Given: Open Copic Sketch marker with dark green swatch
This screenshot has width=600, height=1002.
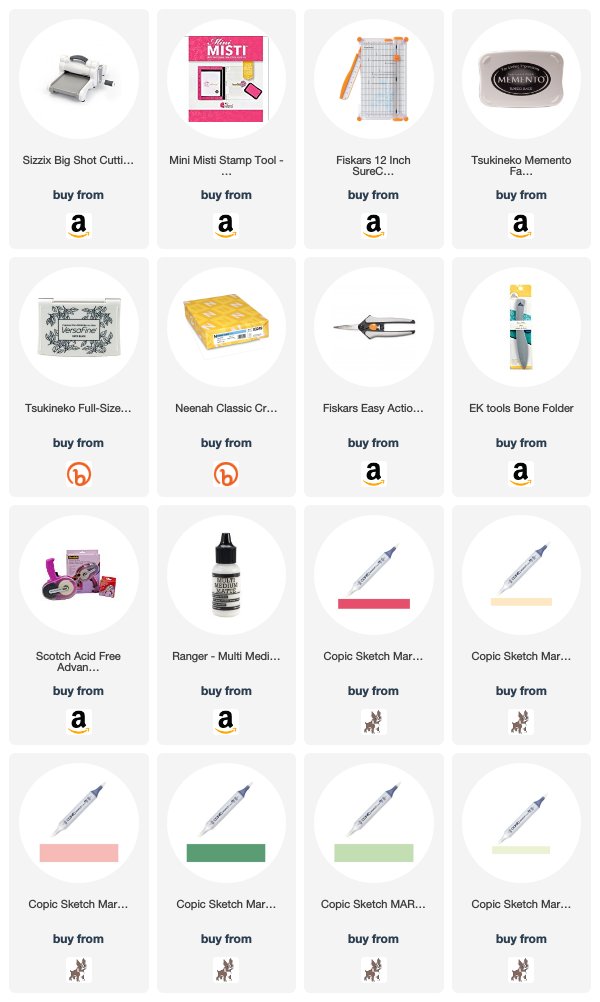Looking at the screenshot, I should point(226,873).
